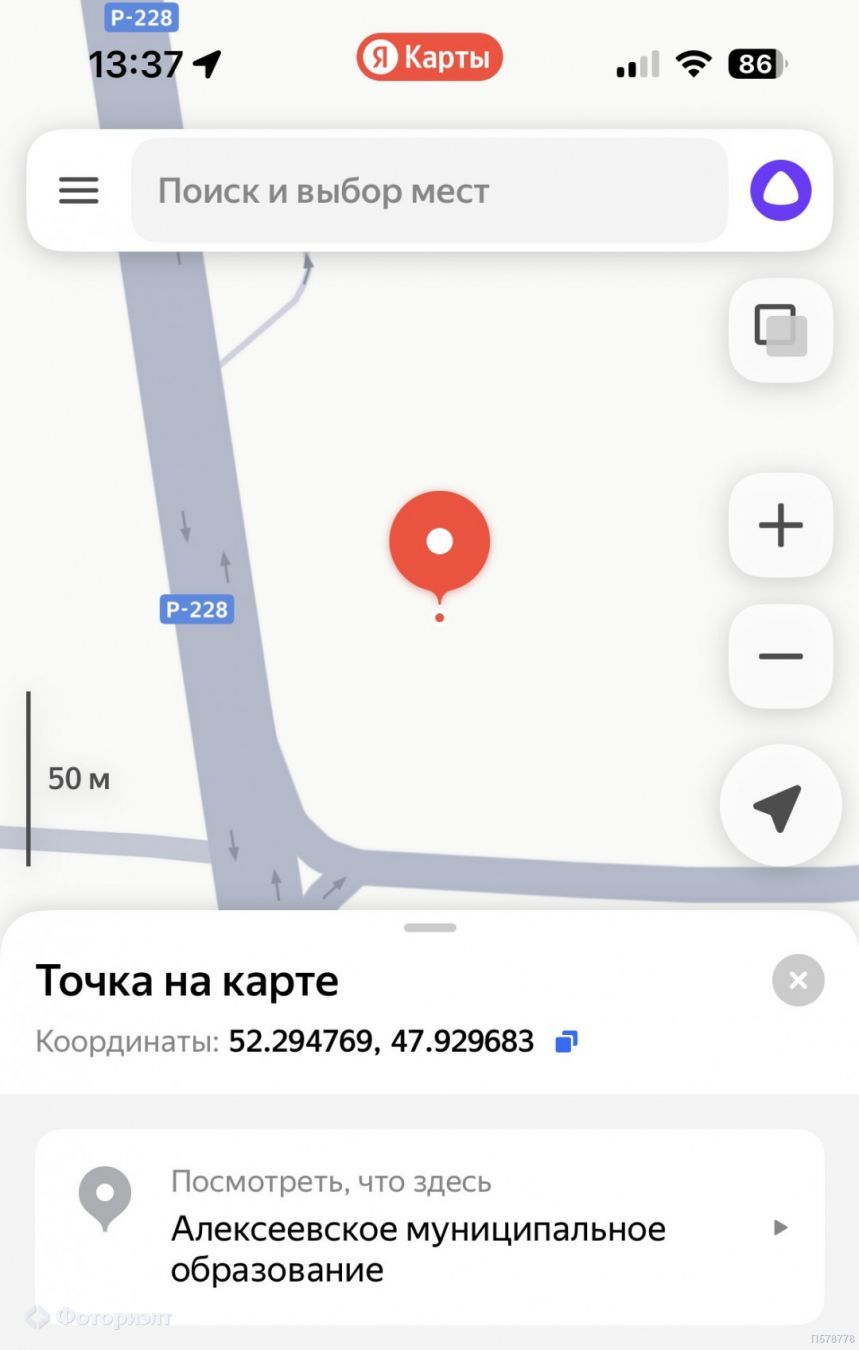Viewport: 859px width, 1350px height.
Task: Open the map layers selector
Action: coord(780,330)
